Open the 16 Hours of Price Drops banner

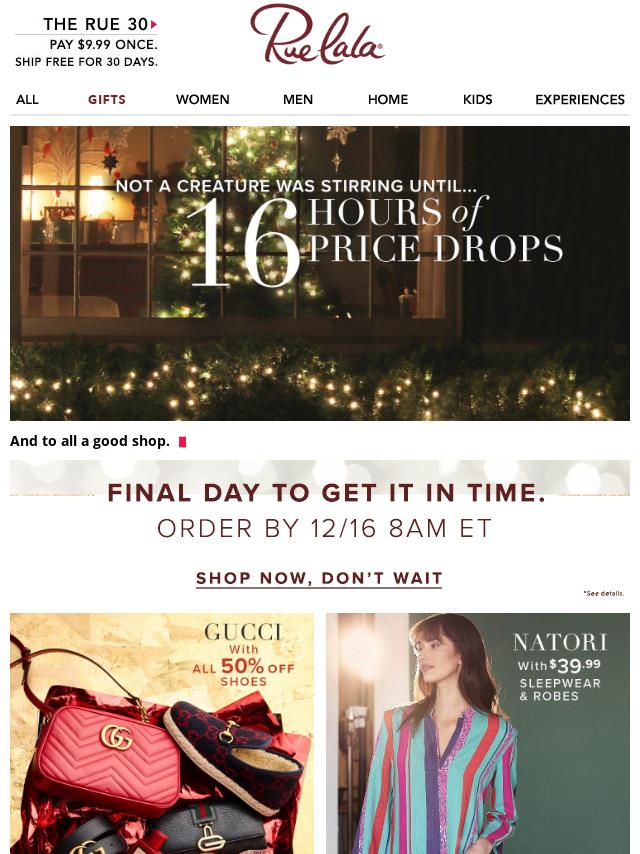pos(320,272)
